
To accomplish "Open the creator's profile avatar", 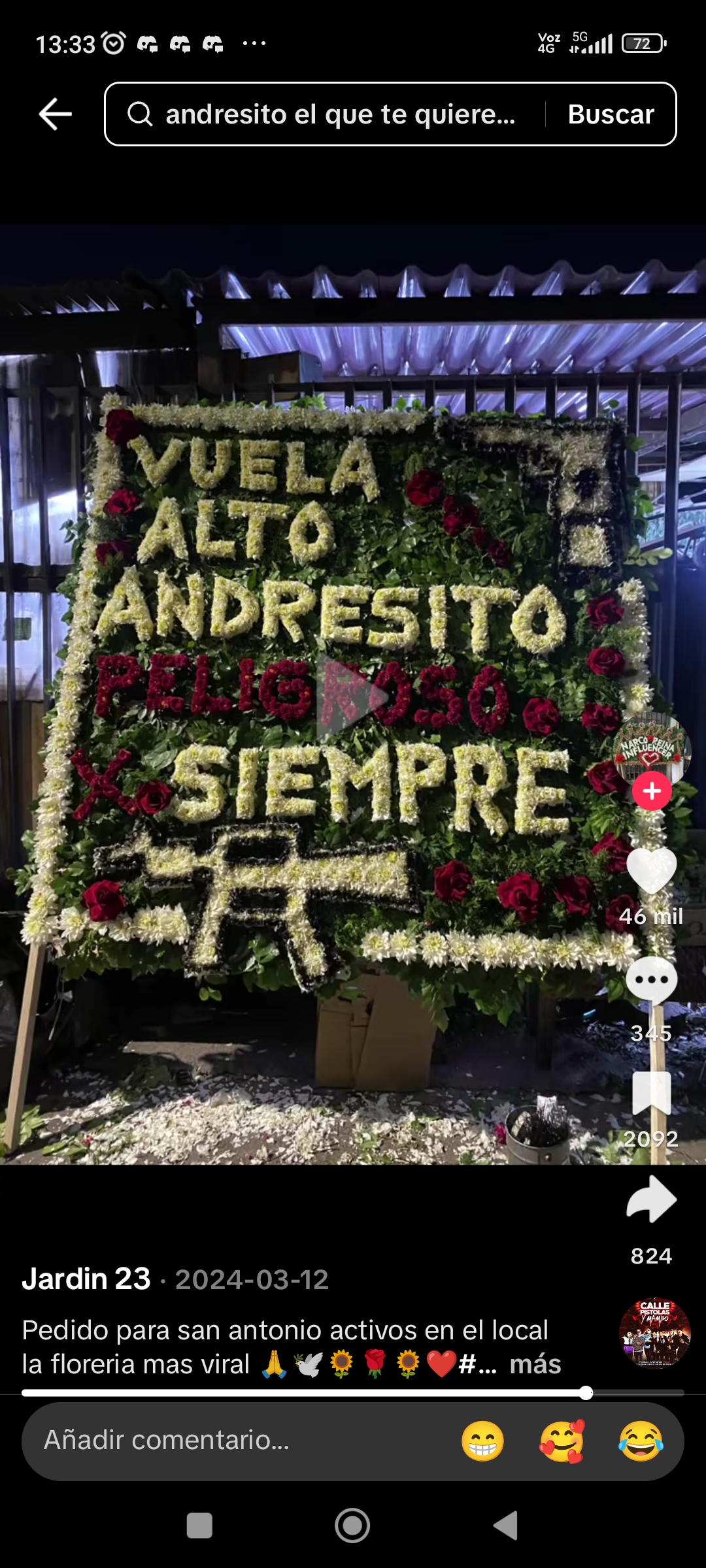I will coord(652,749).
